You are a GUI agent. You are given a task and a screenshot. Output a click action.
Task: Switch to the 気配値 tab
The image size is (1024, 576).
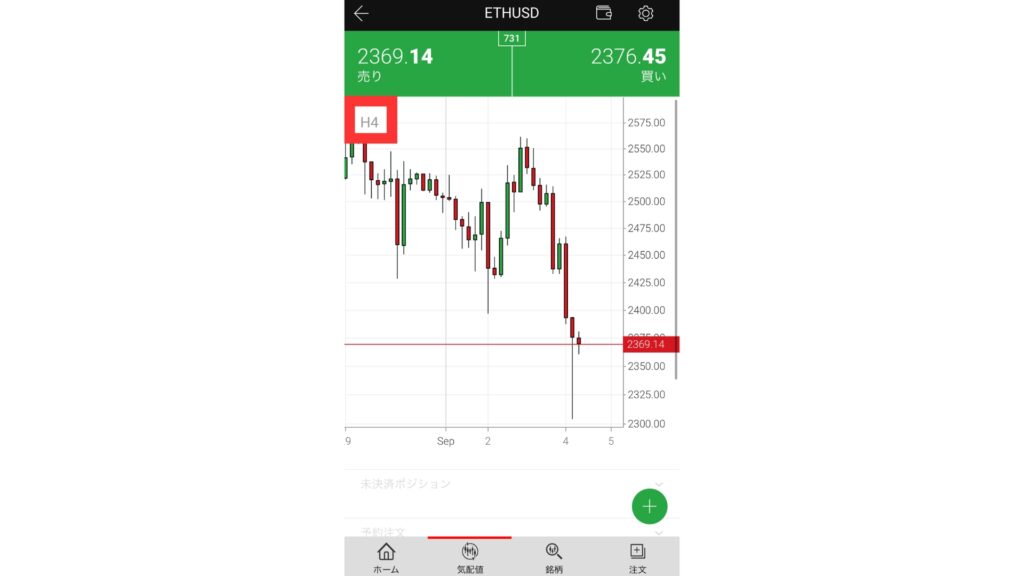469,557
